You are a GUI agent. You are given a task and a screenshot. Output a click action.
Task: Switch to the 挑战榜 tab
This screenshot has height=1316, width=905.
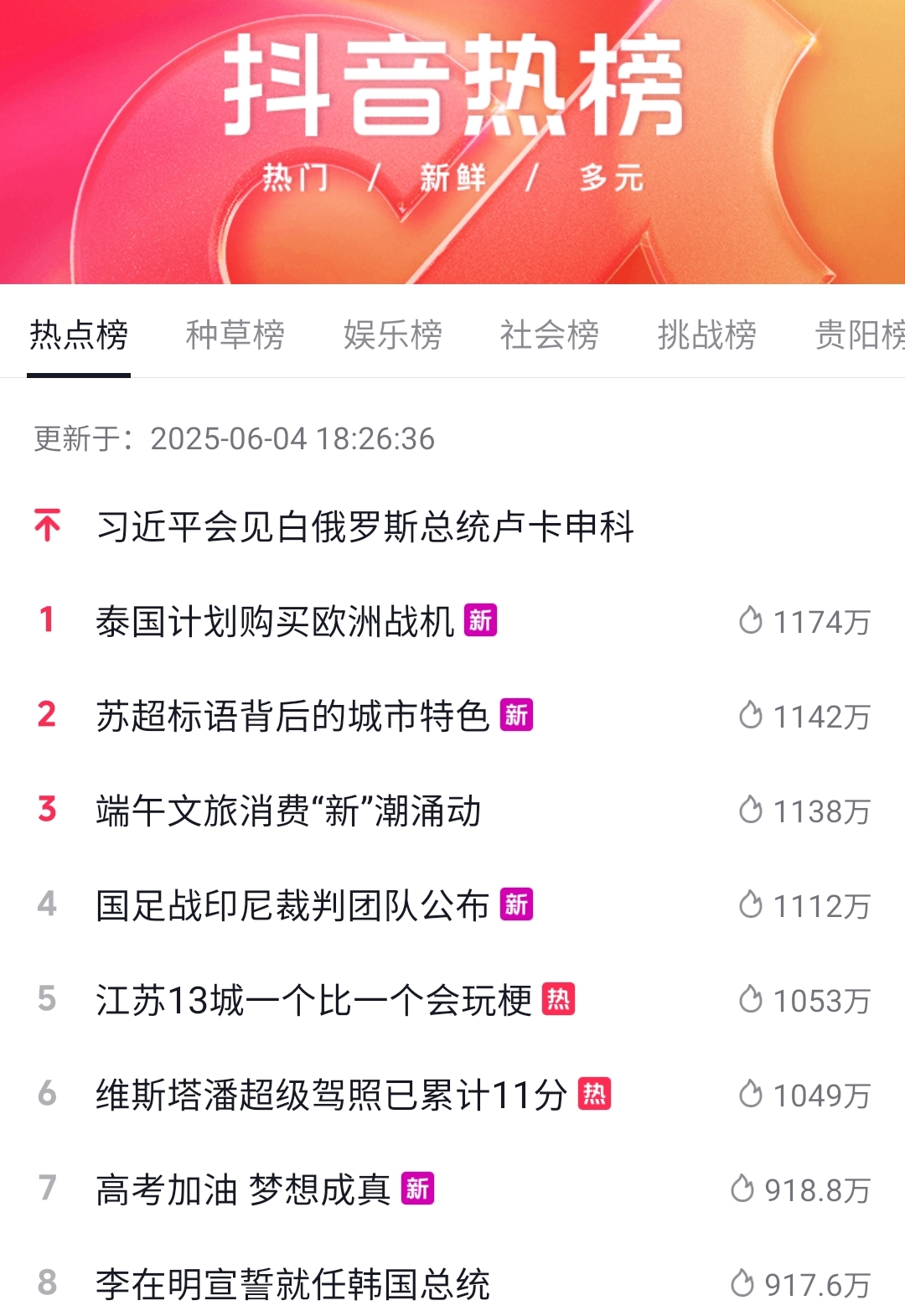coord(706,334)
